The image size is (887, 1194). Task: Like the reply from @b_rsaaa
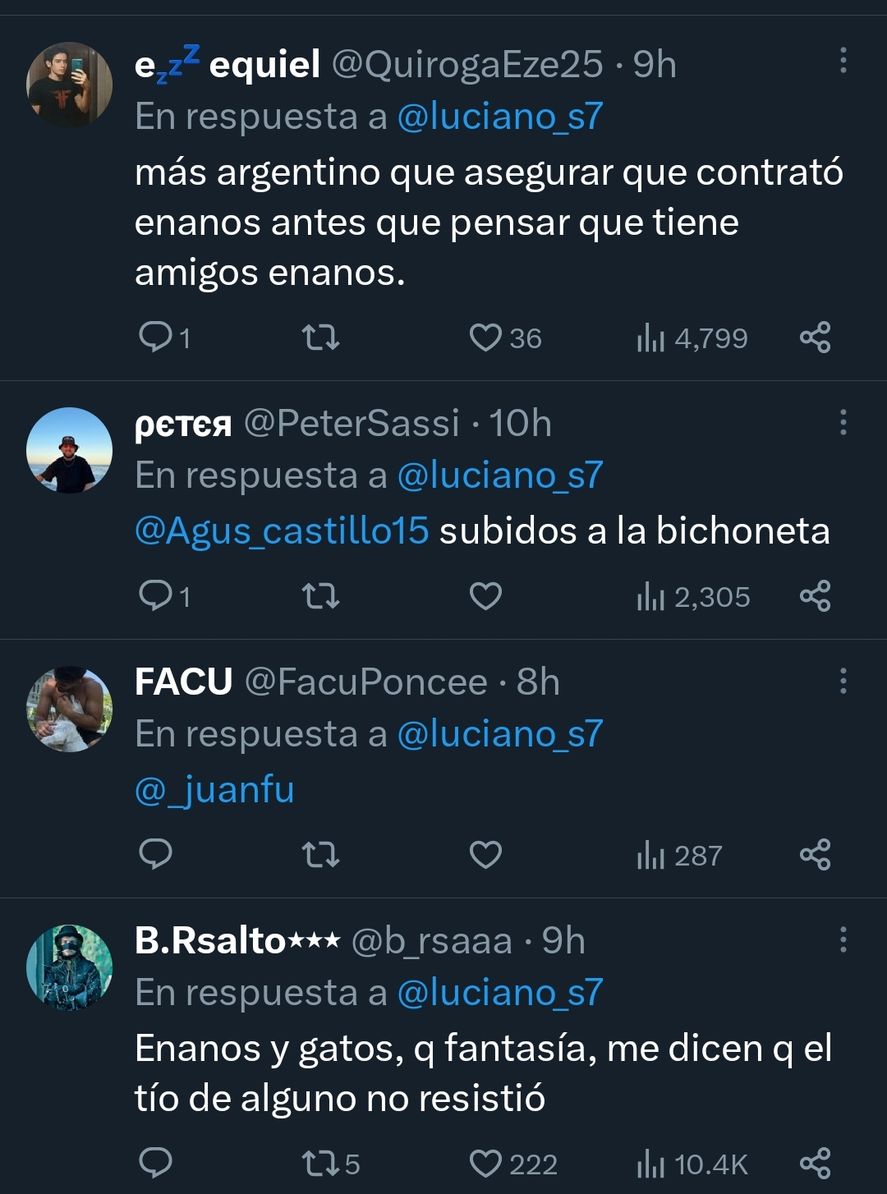pos(486,1164)
